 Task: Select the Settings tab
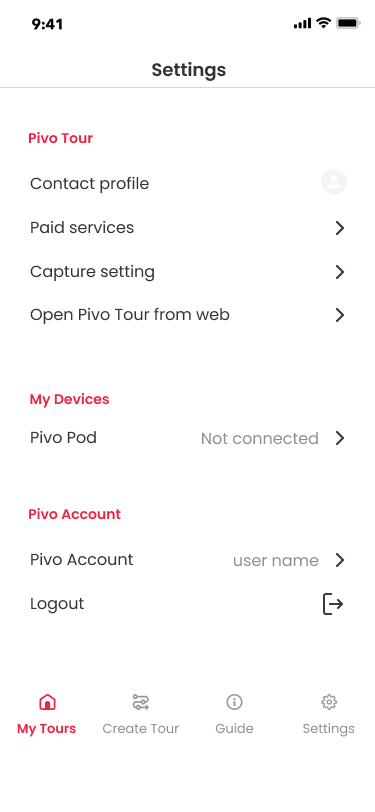328,715
